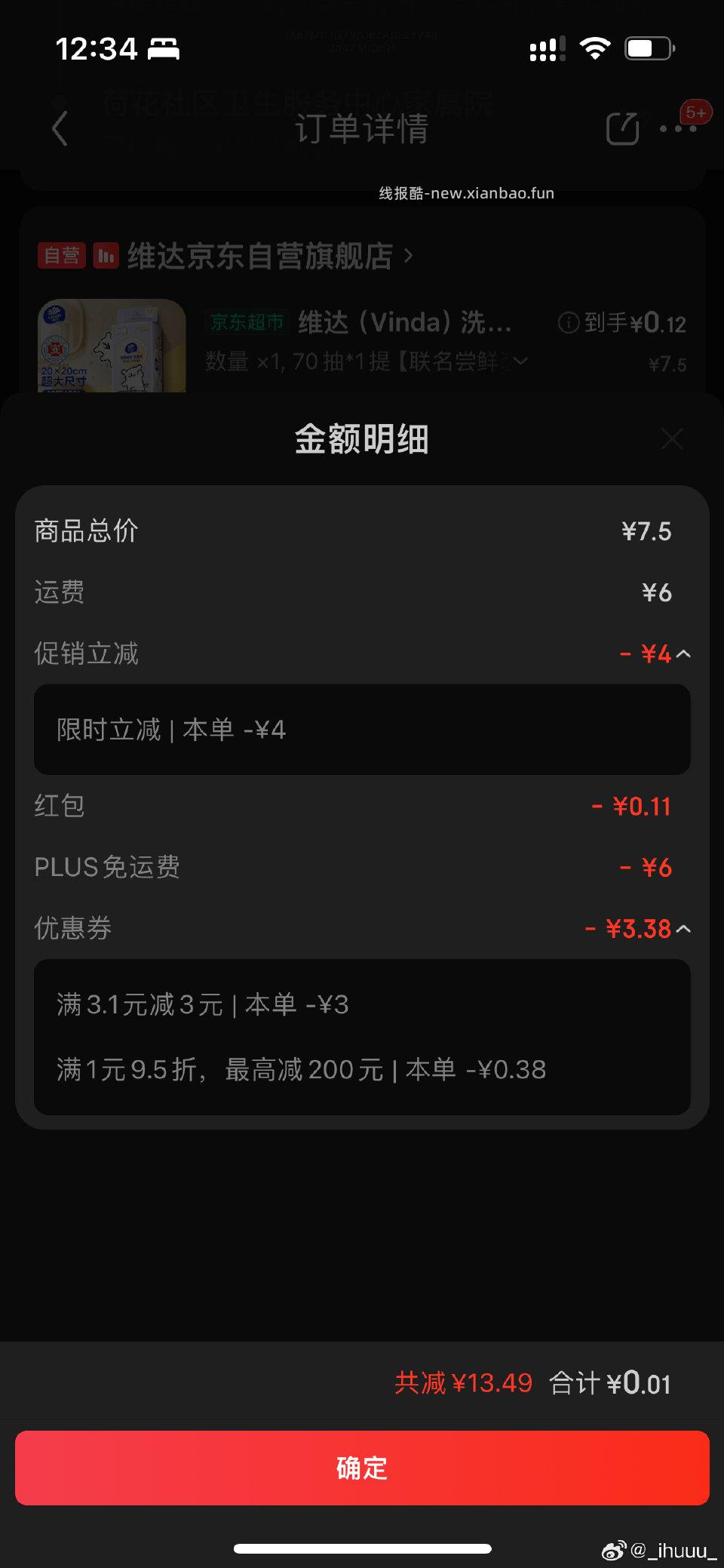The width and height of the screenshot is (724, 1568).
Task: Tap the 满3.1元减3元 coupon entry
Action: coord(204,1004)
